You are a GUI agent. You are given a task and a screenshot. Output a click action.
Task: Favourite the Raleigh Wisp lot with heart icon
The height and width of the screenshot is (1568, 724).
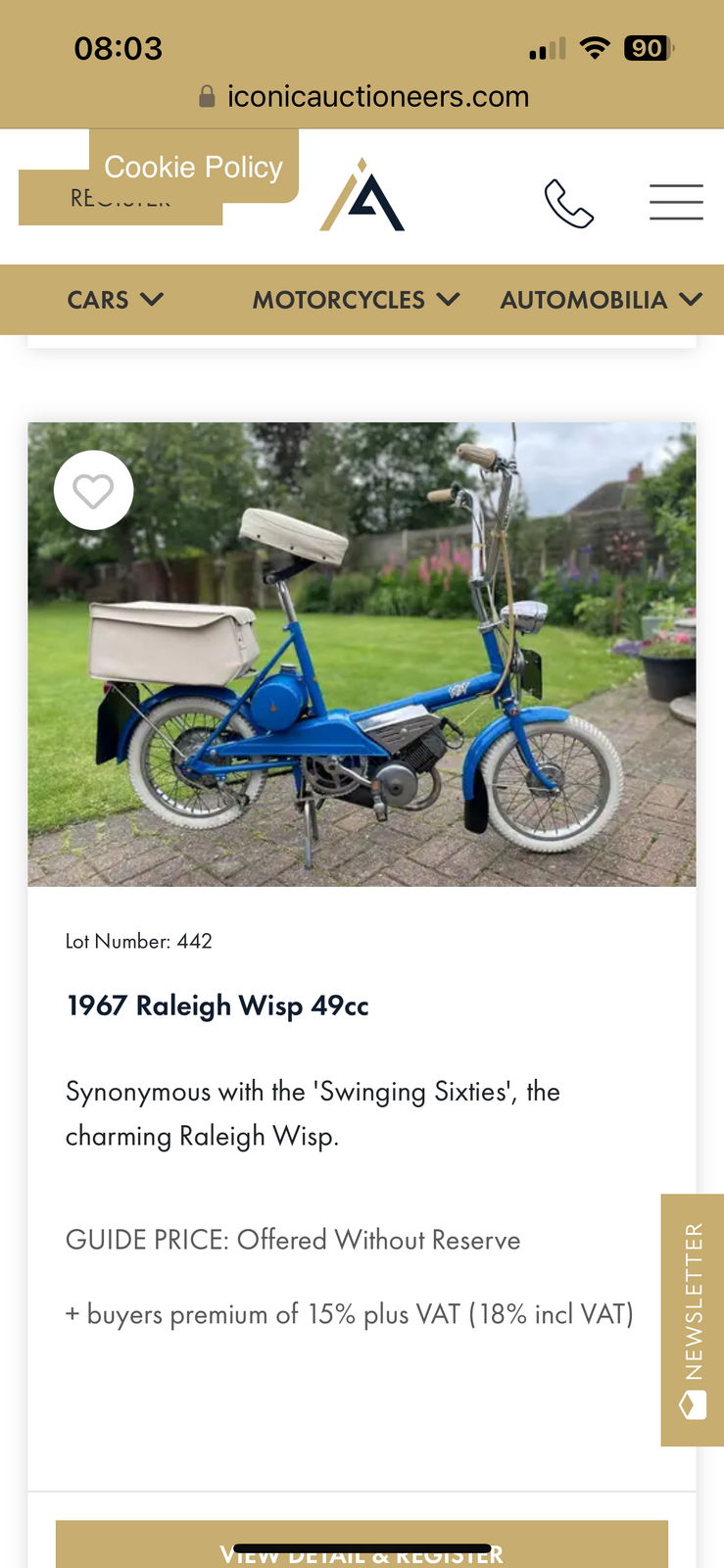click(94, 490)
